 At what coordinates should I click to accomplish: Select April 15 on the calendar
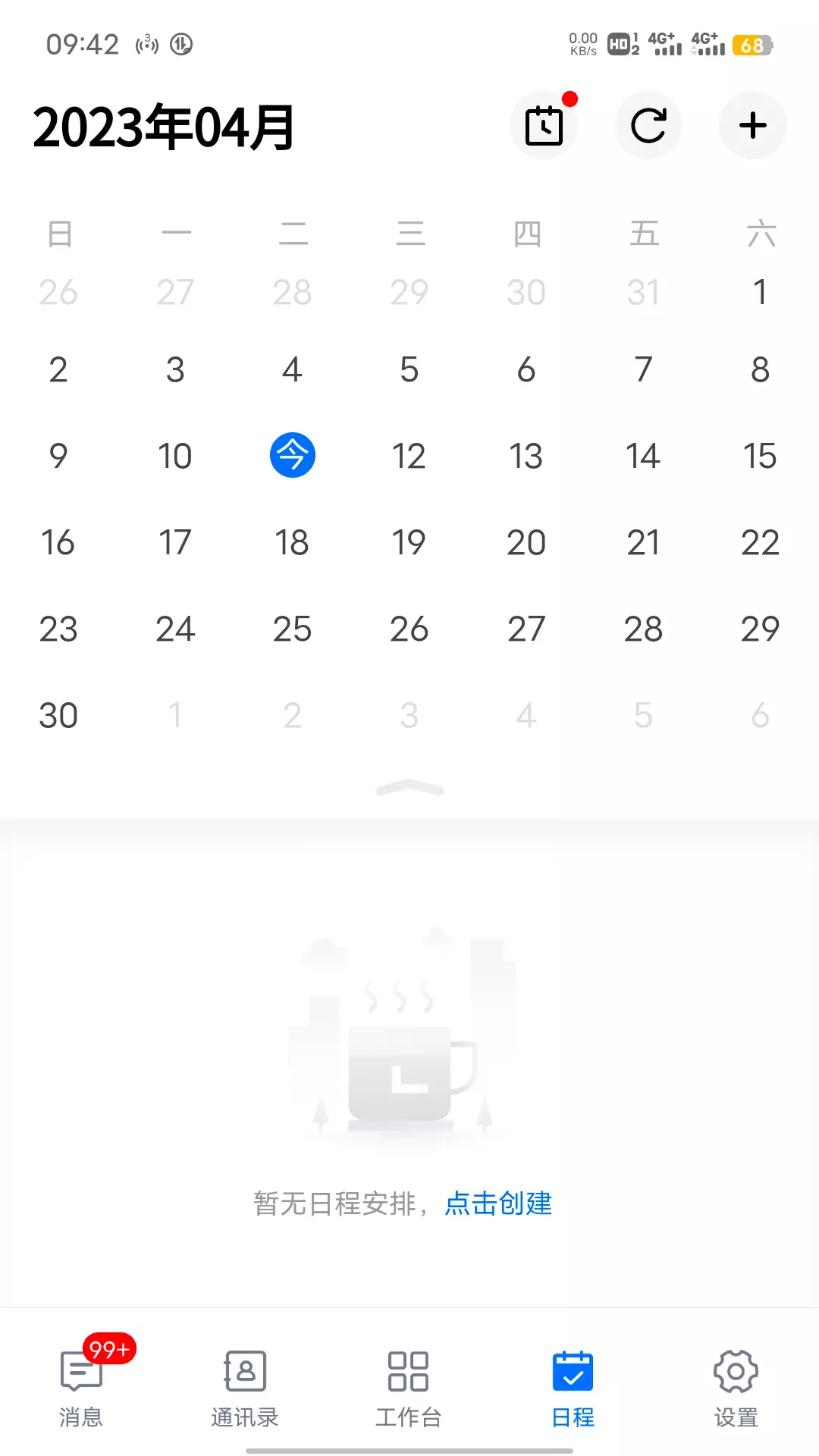(x=760, y=456)
